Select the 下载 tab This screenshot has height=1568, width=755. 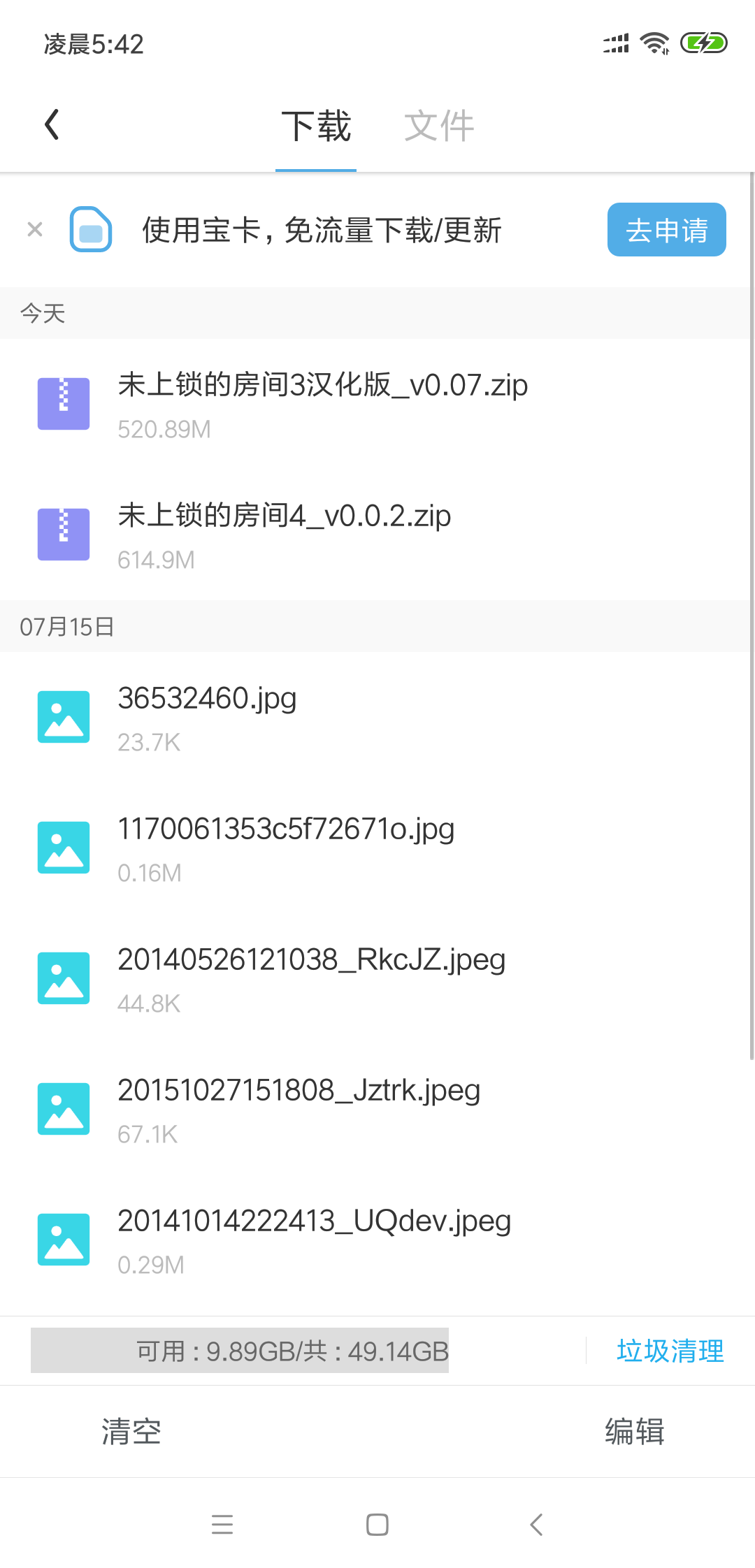point(316,126)
